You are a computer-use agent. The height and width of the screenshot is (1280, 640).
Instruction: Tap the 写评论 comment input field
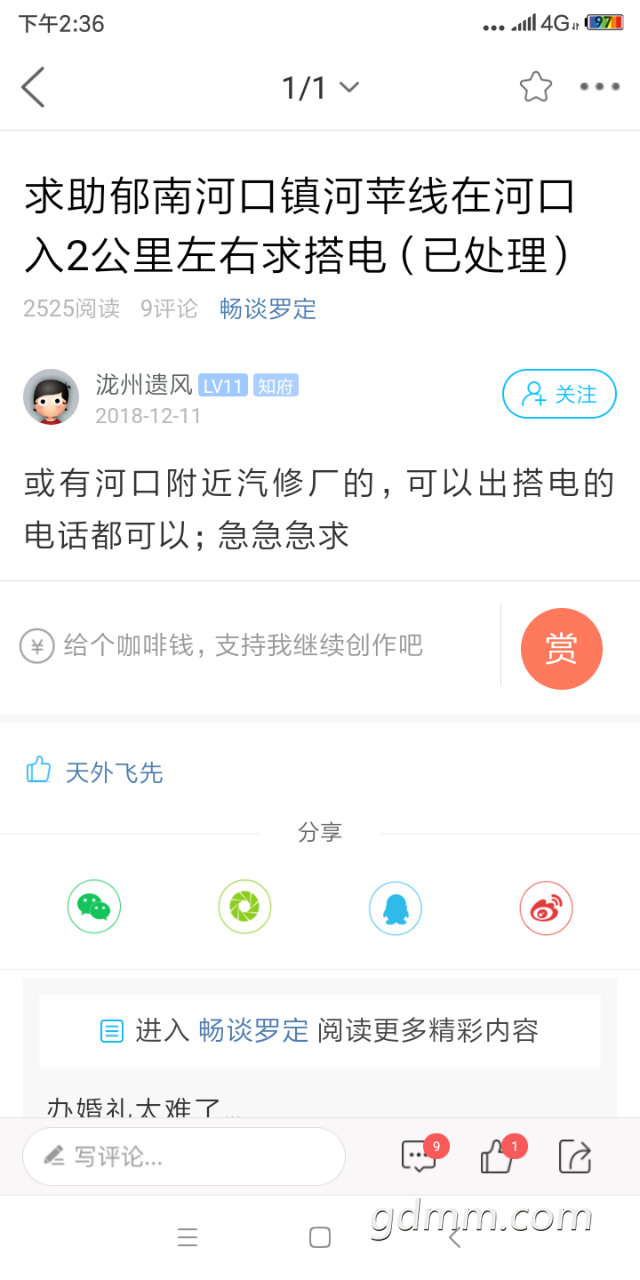[x=184, y=1157]
